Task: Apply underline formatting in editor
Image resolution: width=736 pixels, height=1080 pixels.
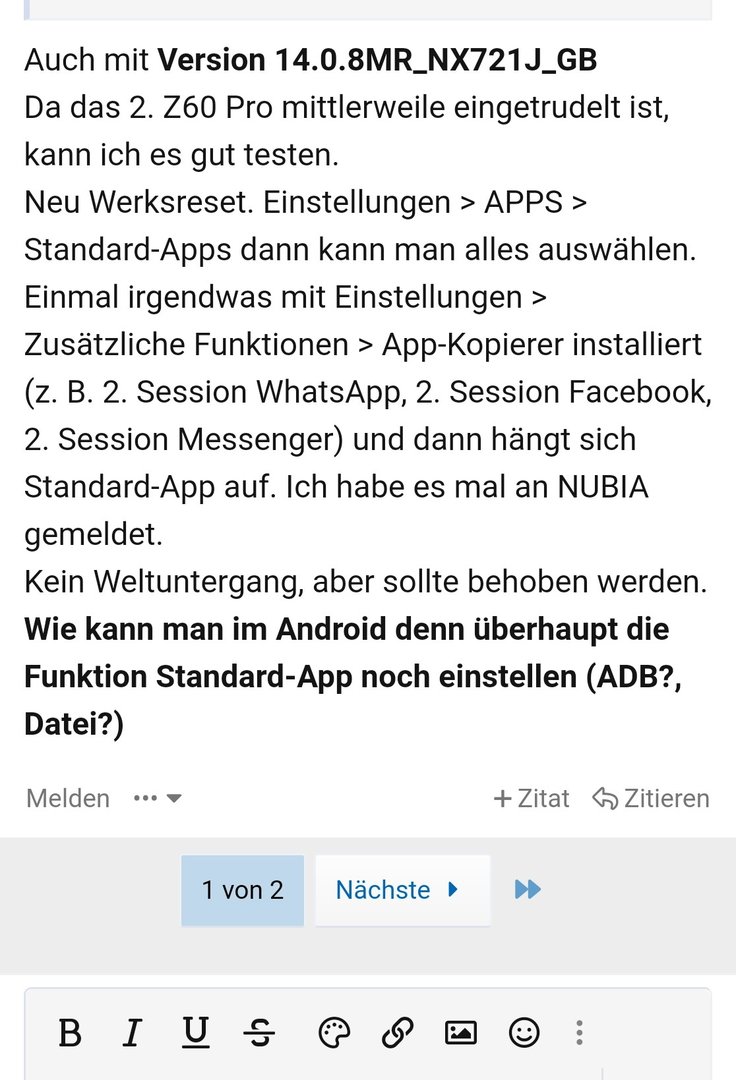Action: point(196,1032)
